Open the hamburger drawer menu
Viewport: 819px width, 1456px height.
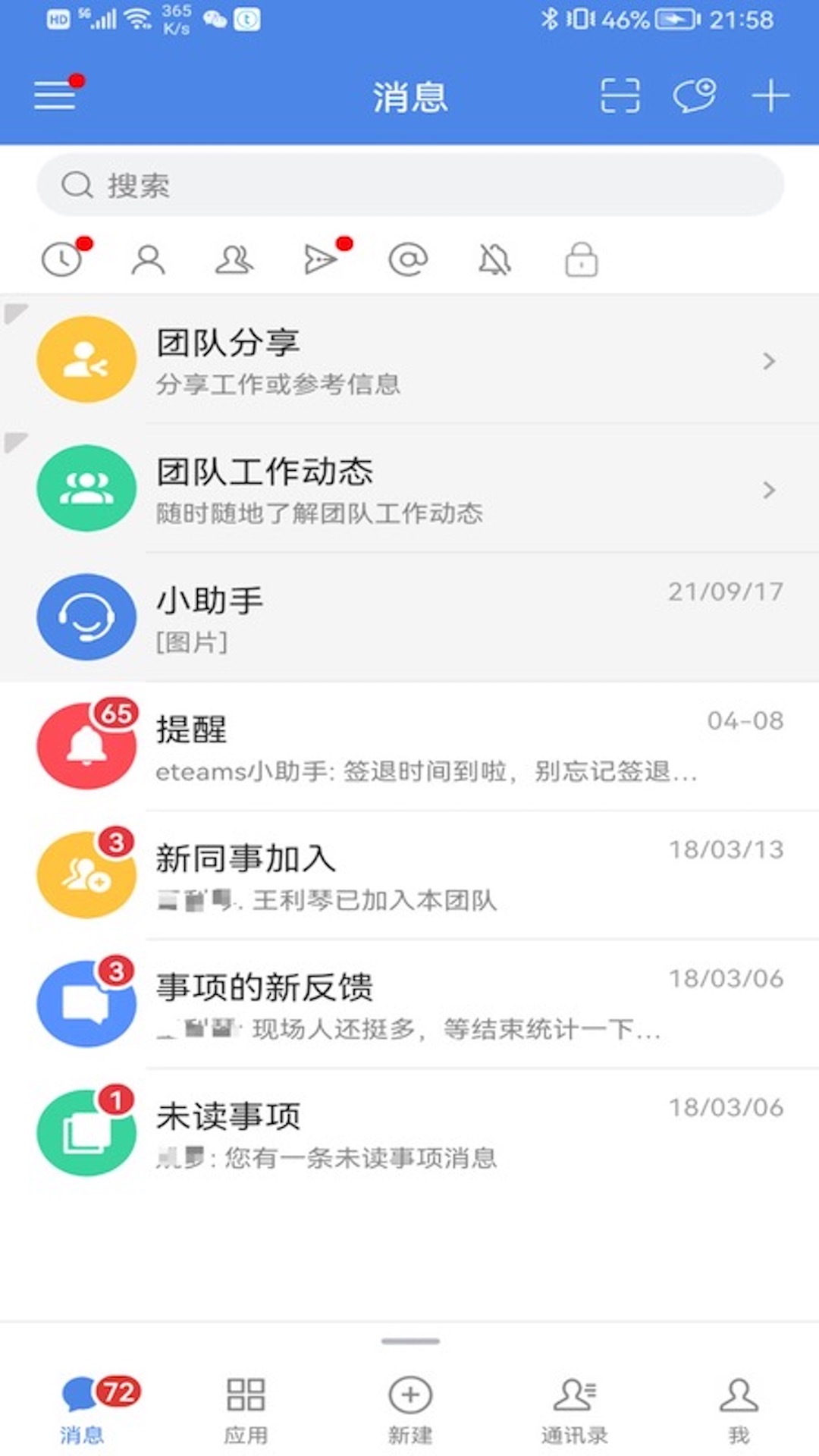click(55, 96)
